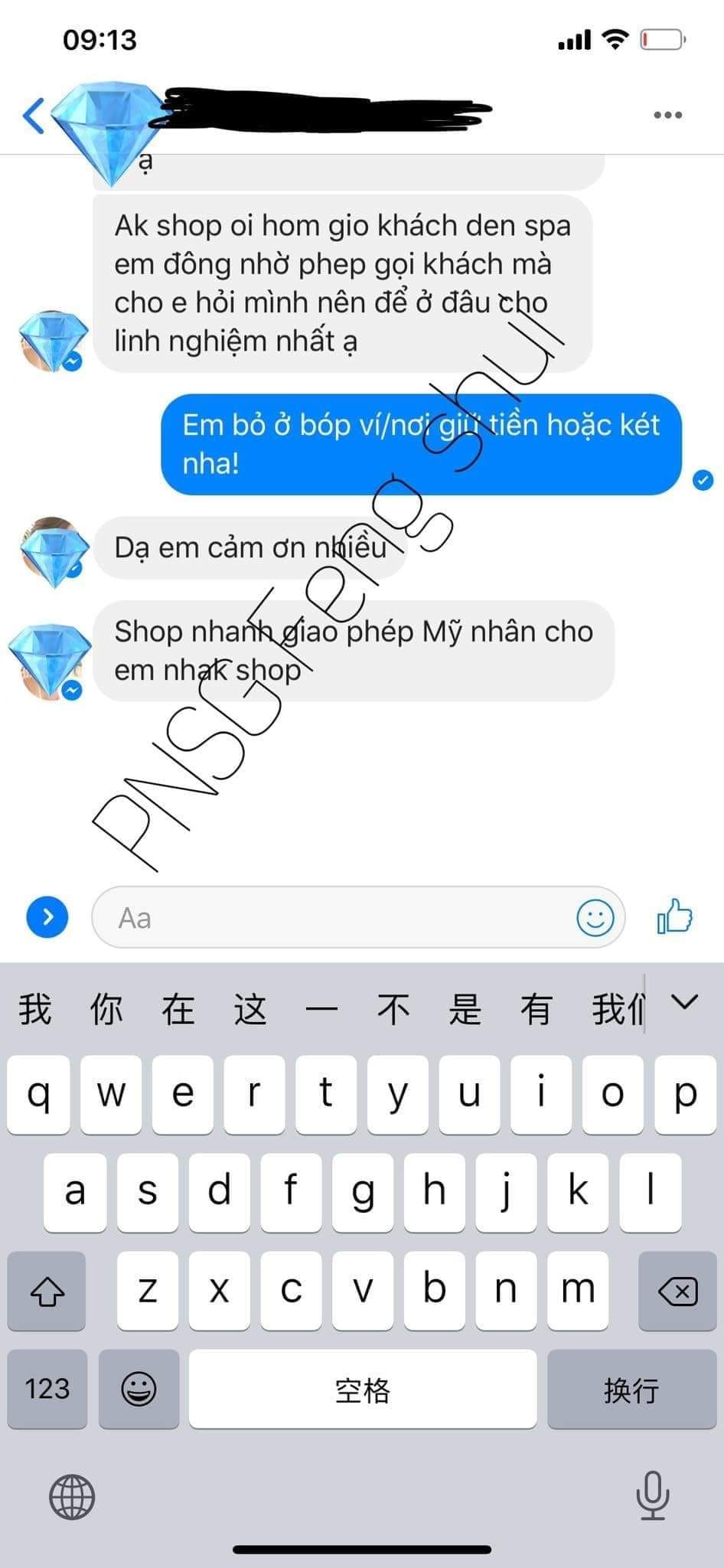The height and width of the screenshot is (1568, 724).
Task: Go back from the chat
Action: click(x=33, y=116)
